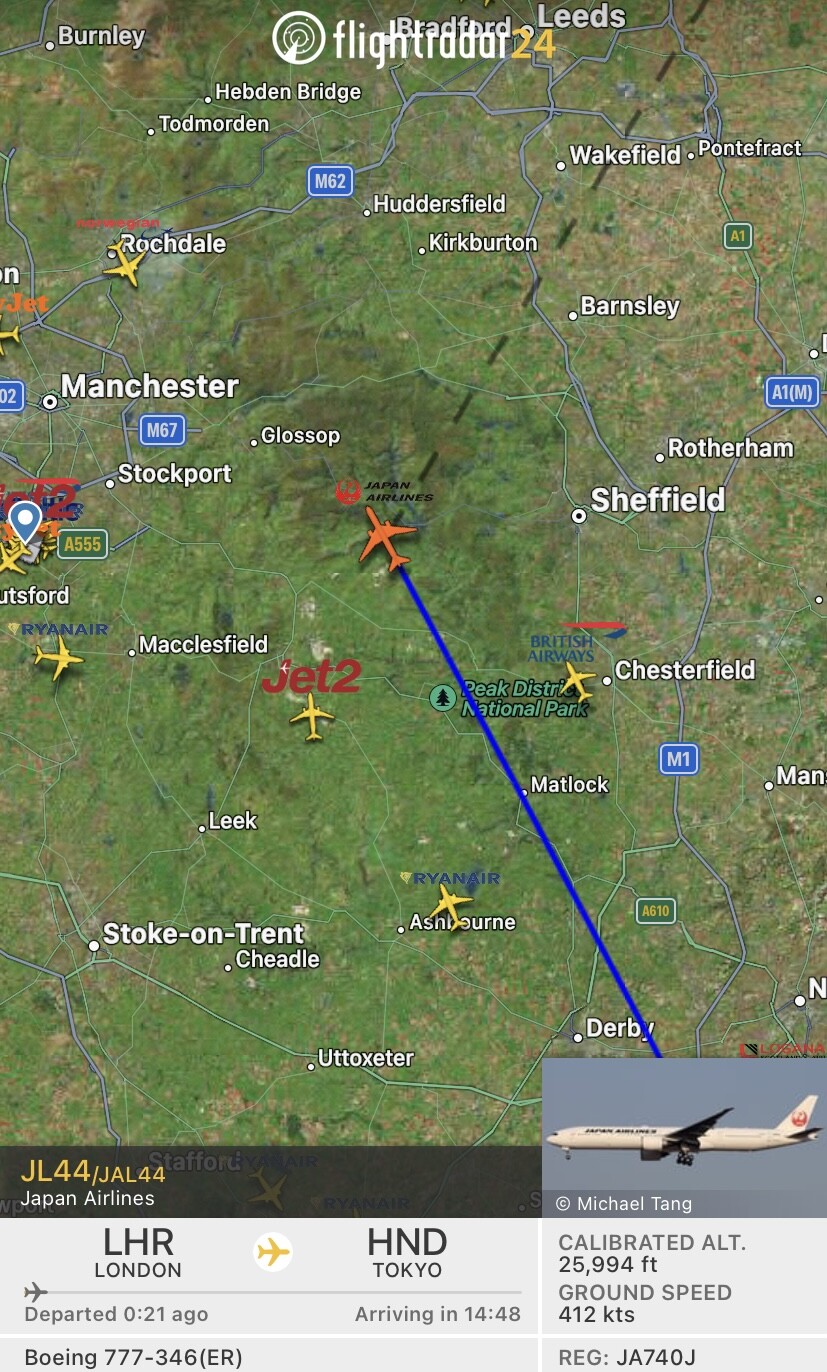Open the JA740J aircraft photo

pos(684,1137)
